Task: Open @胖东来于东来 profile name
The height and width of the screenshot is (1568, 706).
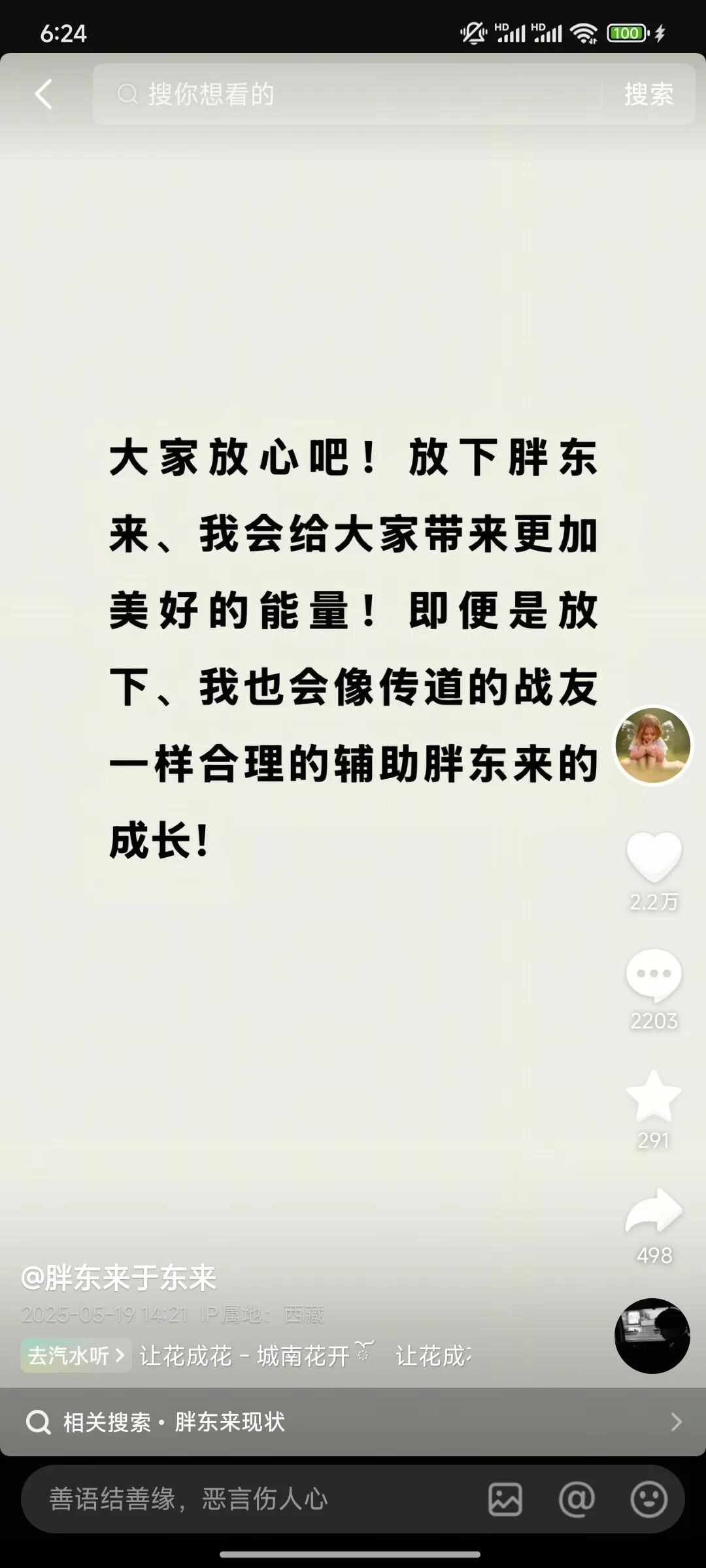Action: pos(118,1278)
